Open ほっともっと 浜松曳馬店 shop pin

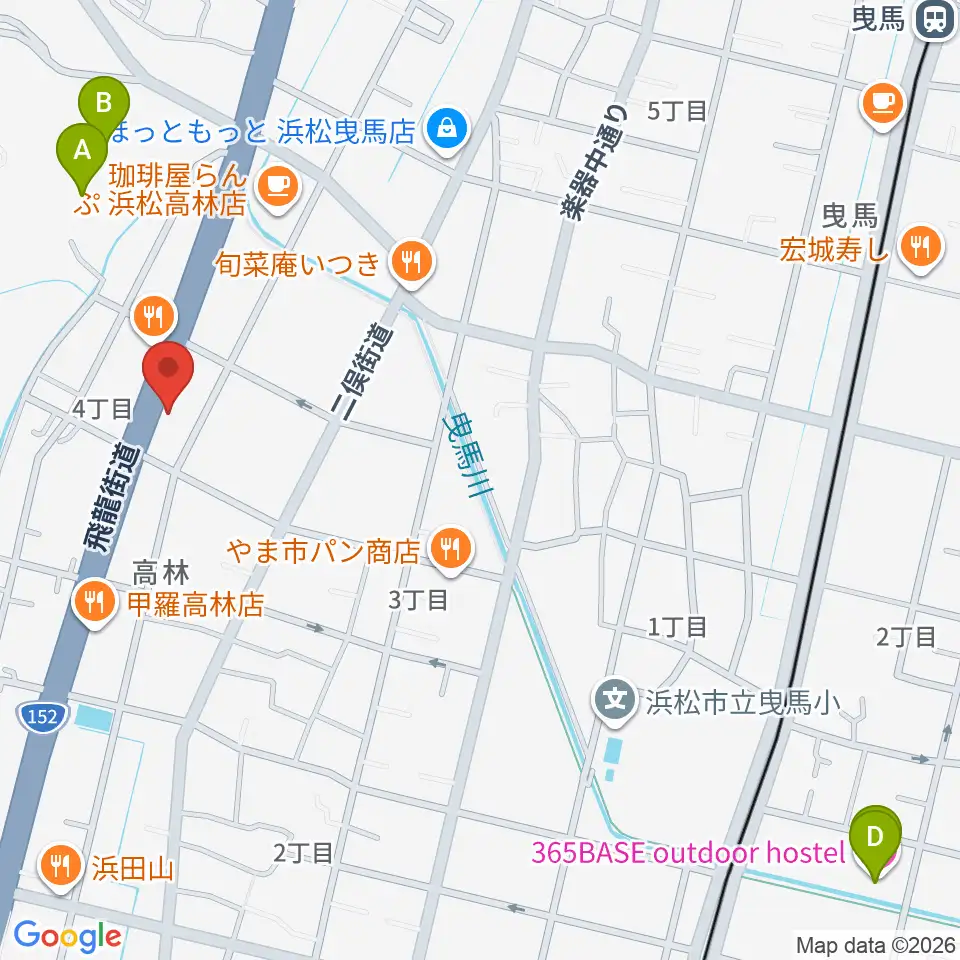click(449, 130)
